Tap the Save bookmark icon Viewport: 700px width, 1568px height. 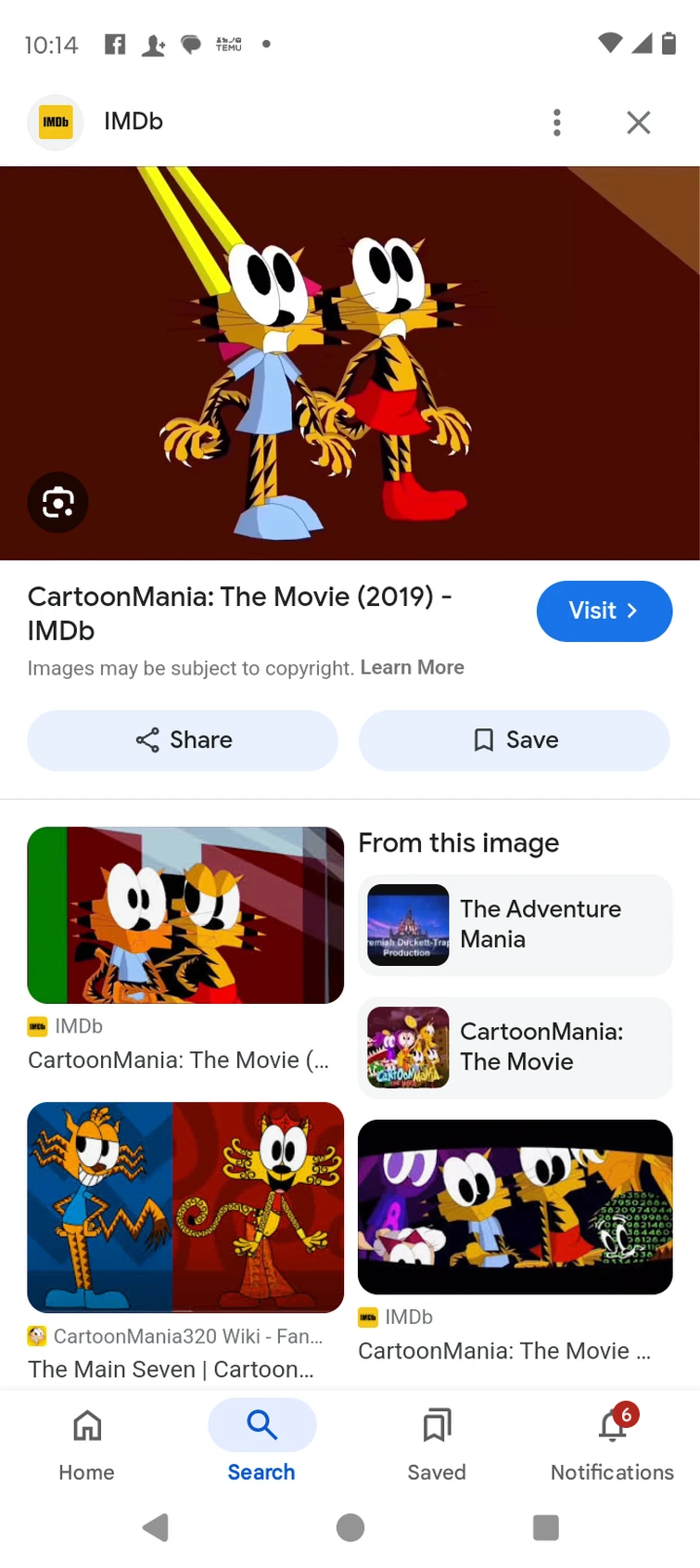point(483,740)
